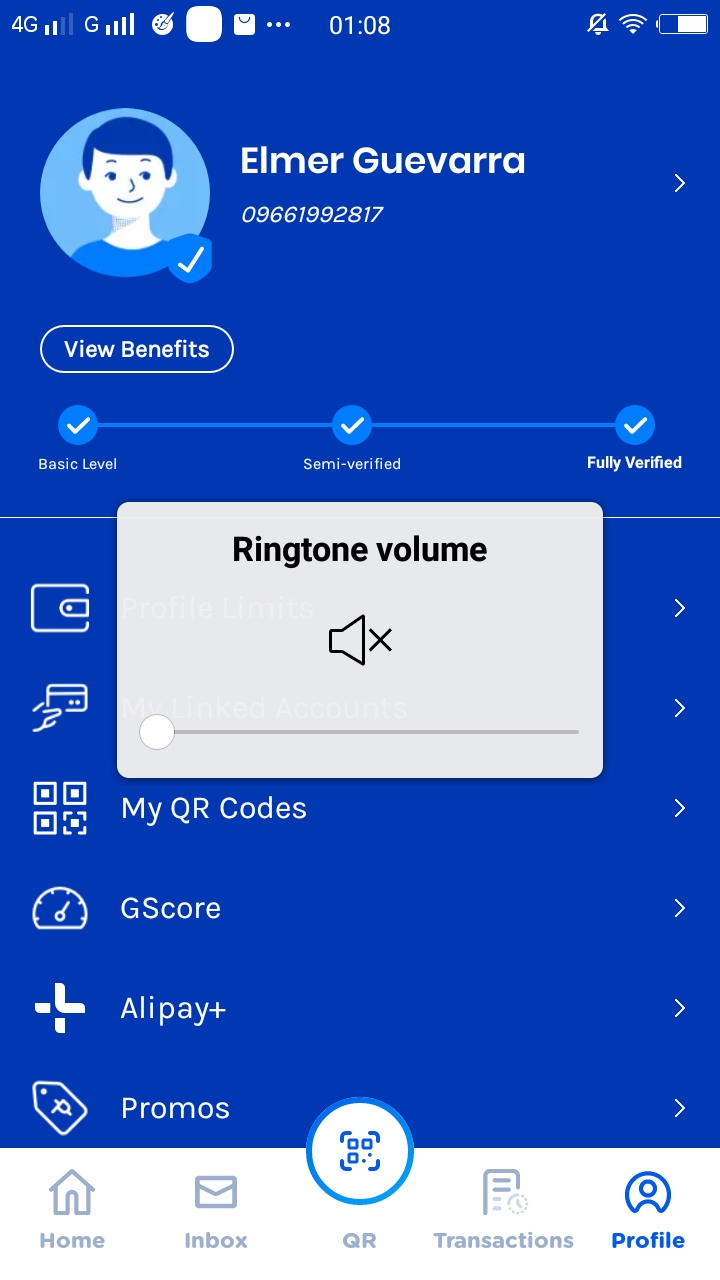720x1280 pixels.
Task: Select the Profile tab
Action: [648, 1210]
